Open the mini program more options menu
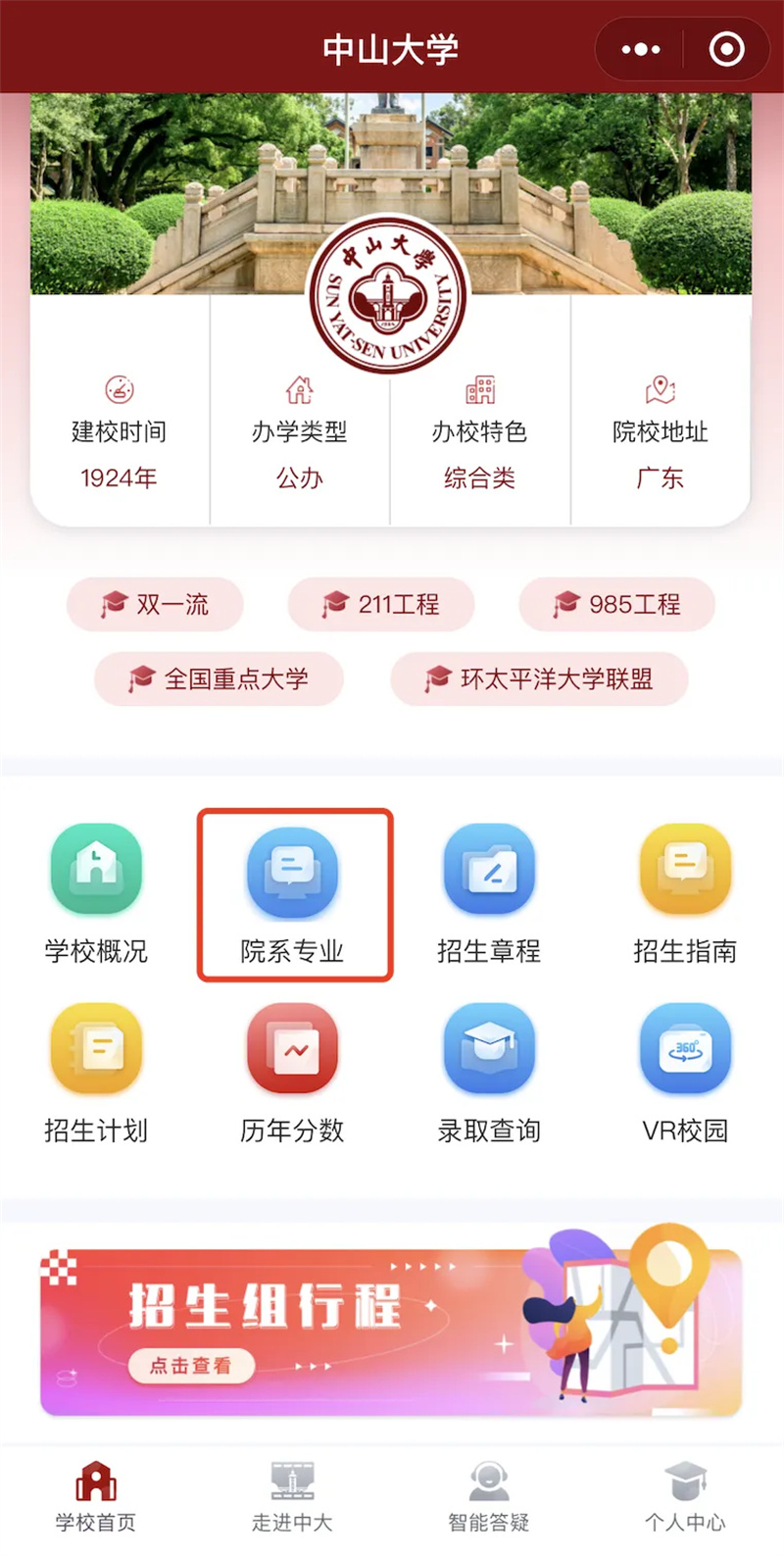This screenshot has width=784, height=1556. (x=641, y=49)
